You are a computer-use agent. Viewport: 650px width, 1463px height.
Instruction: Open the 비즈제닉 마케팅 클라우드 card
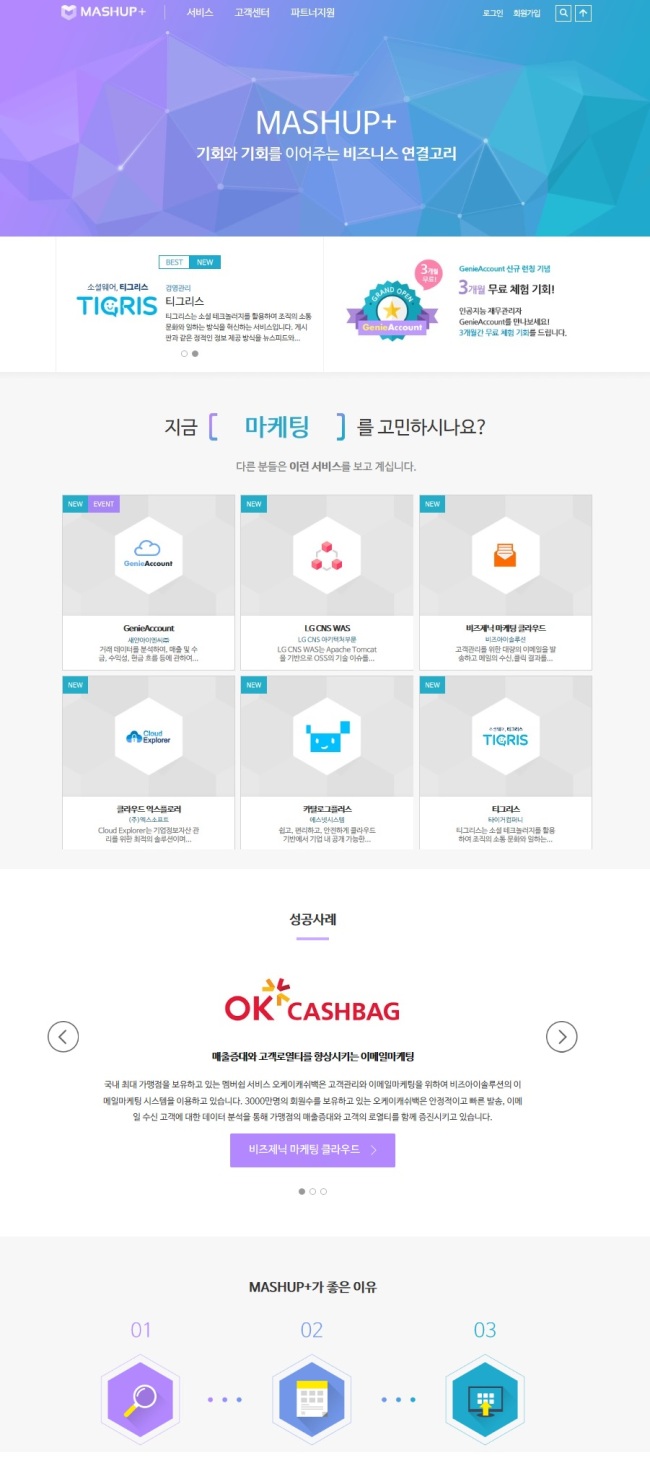pyautogui.click(x=505, y=581)
